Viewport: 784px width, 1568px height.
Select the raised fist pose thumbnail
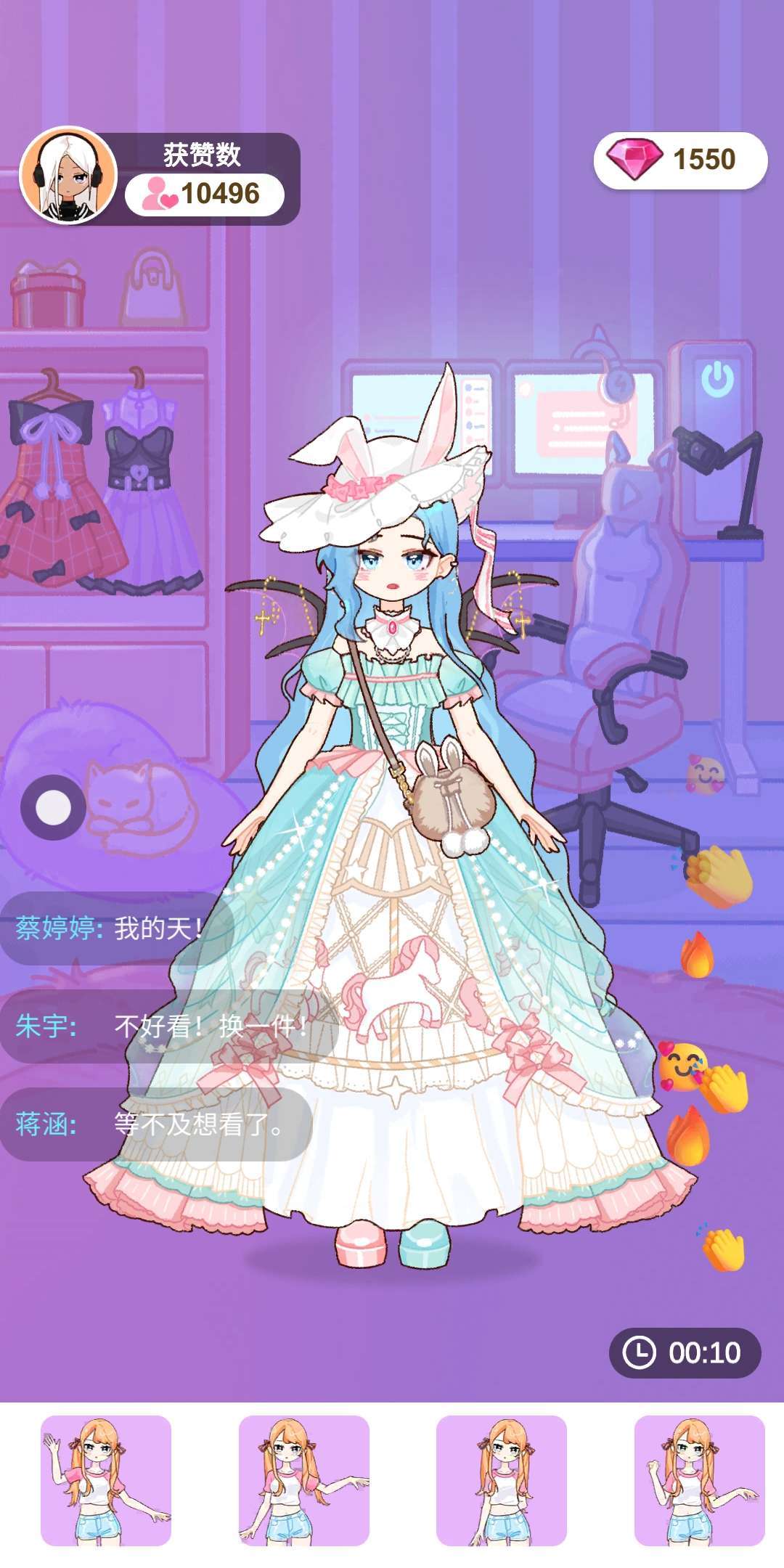pyautogui.click(x=699, y=1481)
